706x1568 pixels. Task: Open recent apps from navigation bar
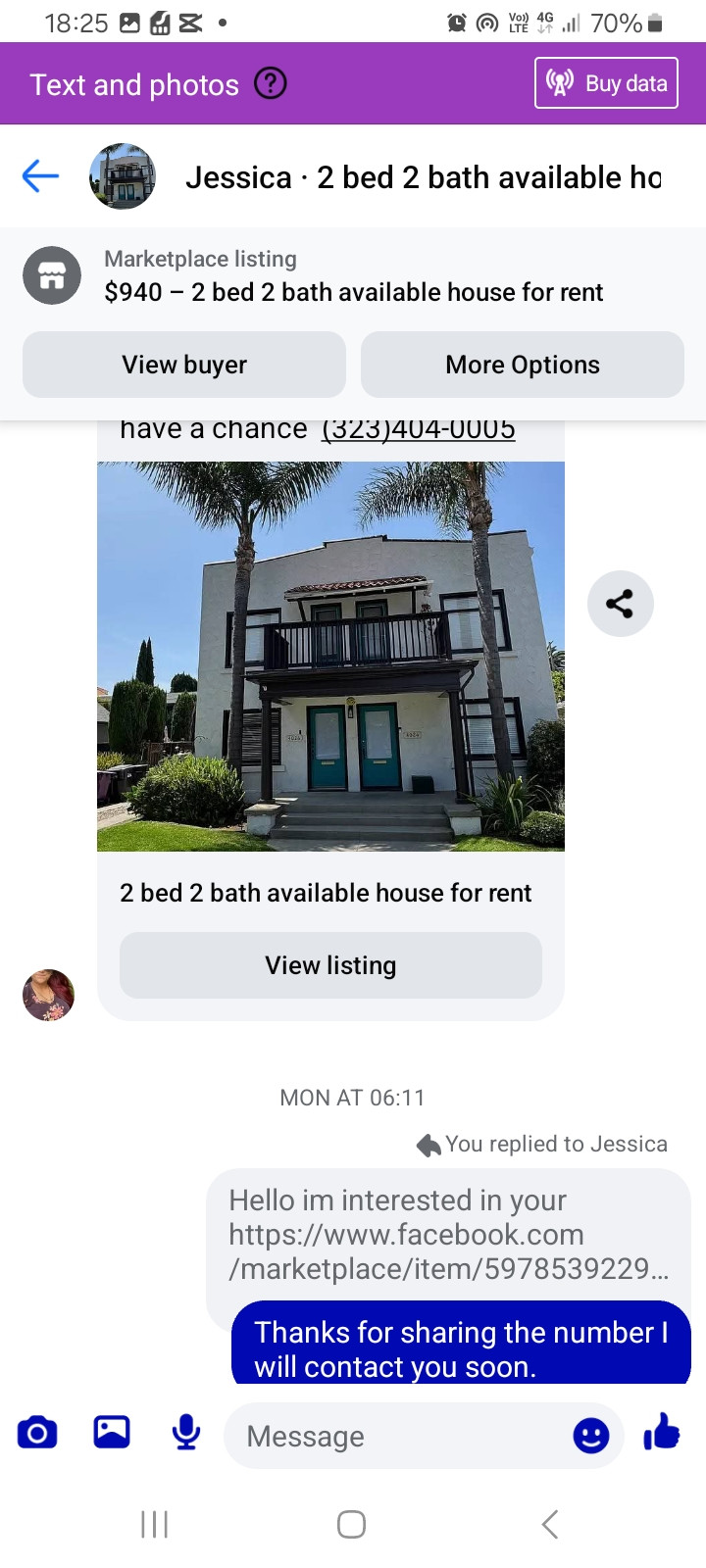coord(155,1524)
